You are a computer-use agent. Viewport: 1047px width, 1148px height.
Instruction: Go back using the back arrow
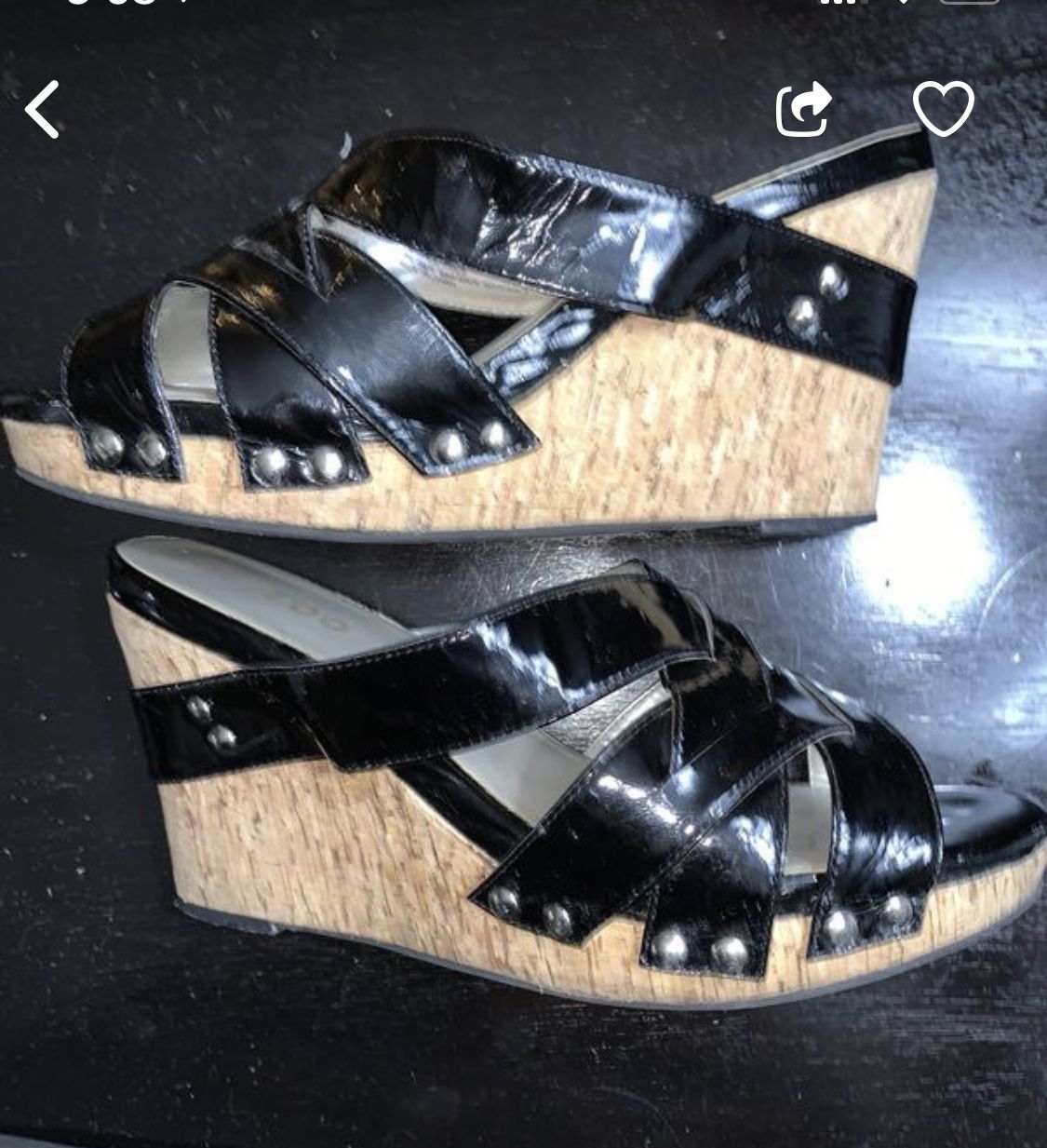pos(42,110)
